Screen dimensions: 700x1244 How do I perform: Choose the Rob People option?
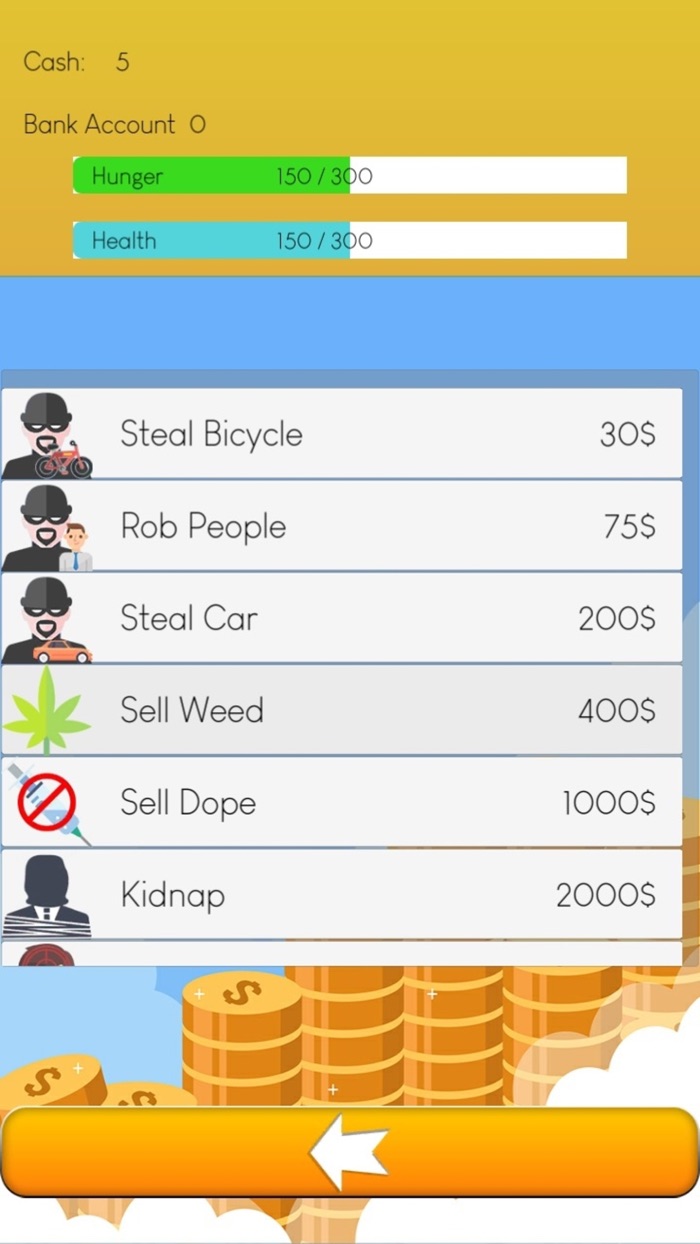pos(342,526)
